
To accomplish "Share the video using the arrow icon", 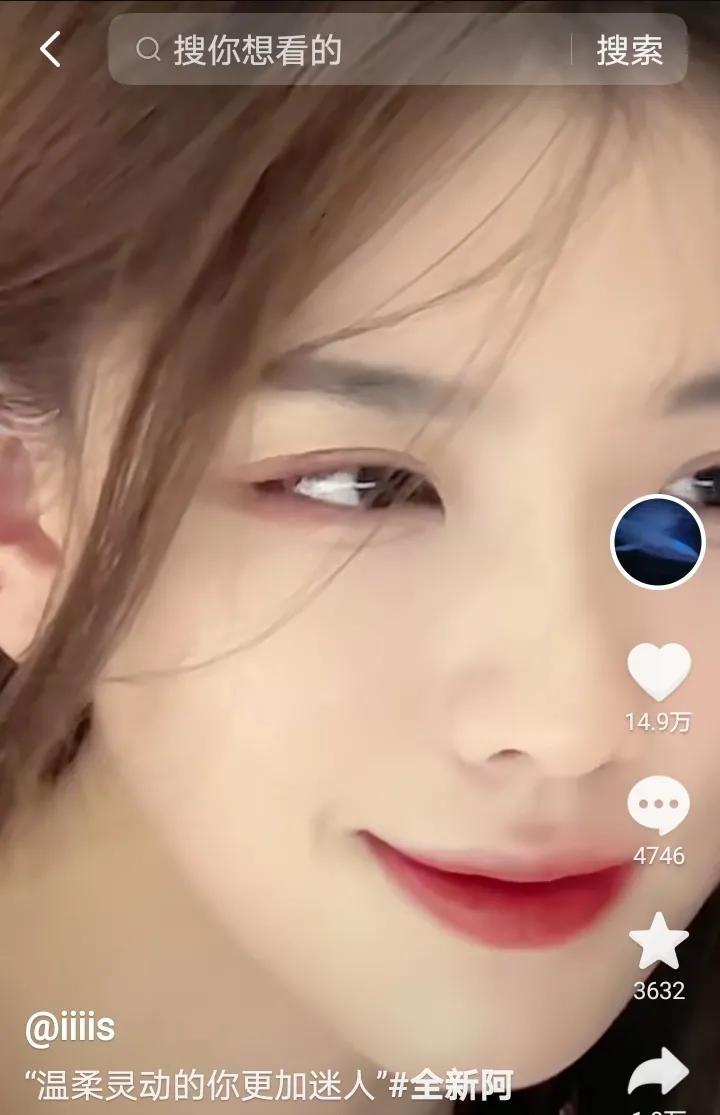I will [x=658, y=1075].
